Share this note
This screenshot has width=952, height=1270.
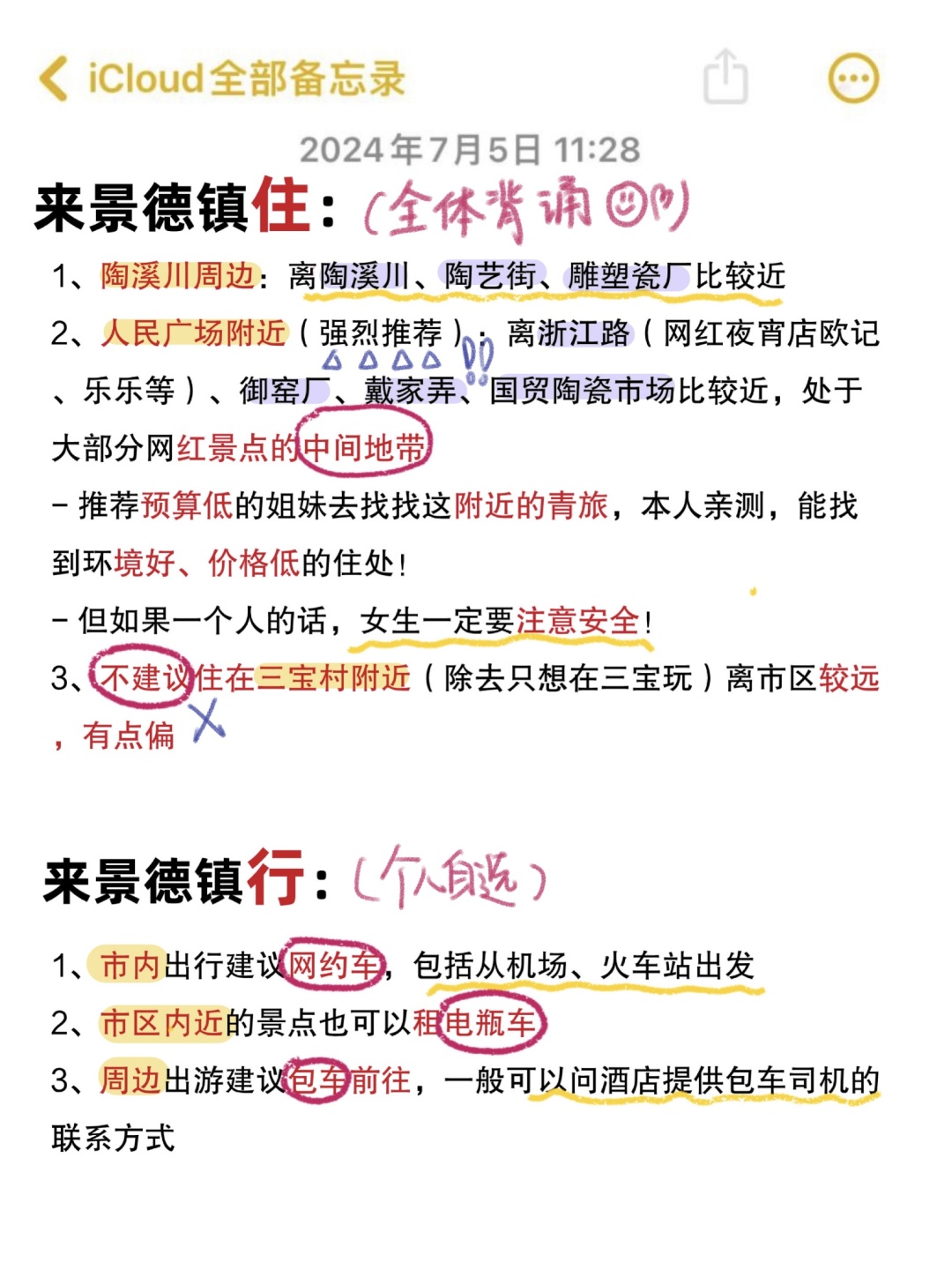click(725, 78)
